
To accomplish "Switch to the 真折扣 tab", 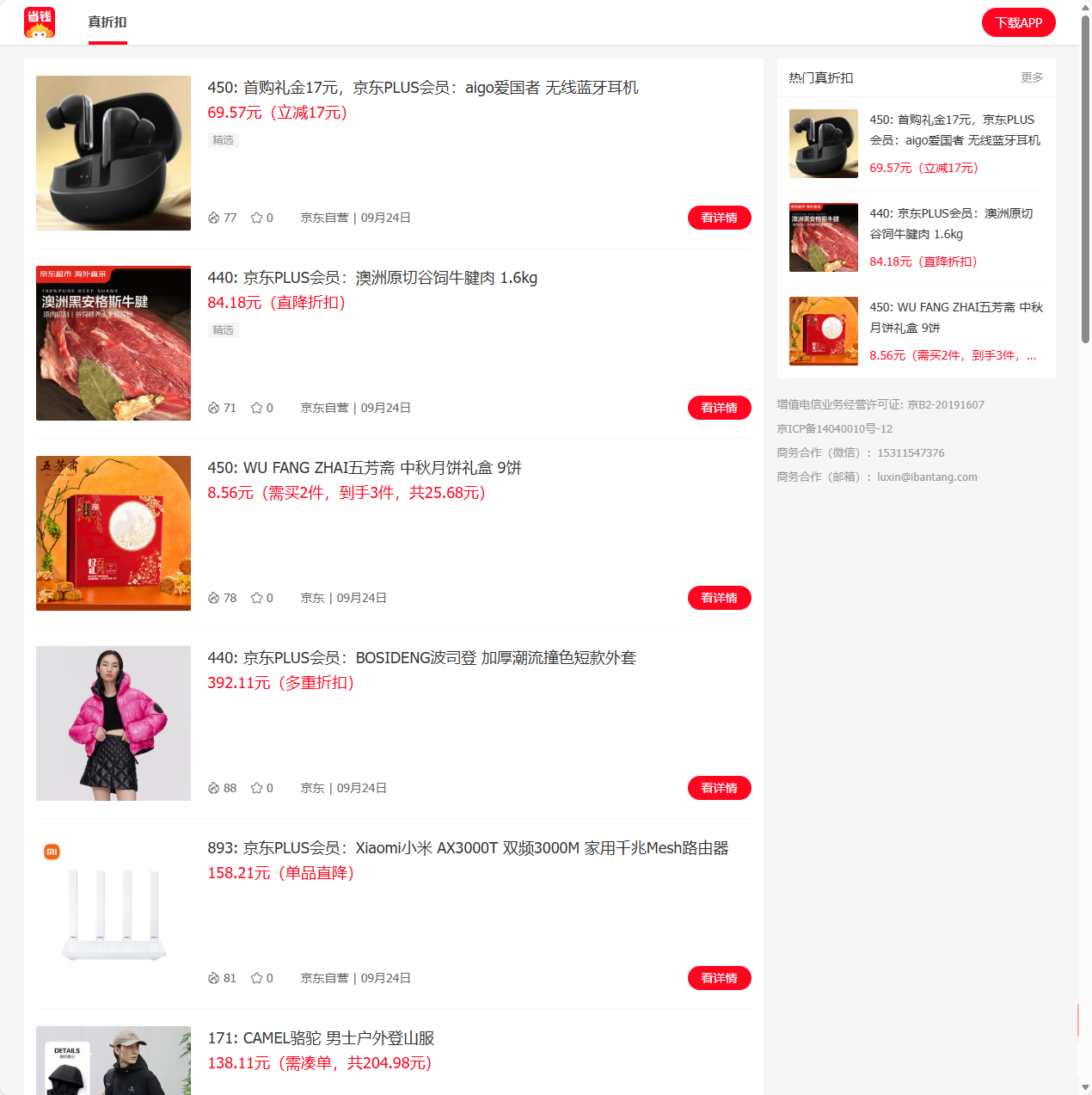I will (x=107, y=22).
